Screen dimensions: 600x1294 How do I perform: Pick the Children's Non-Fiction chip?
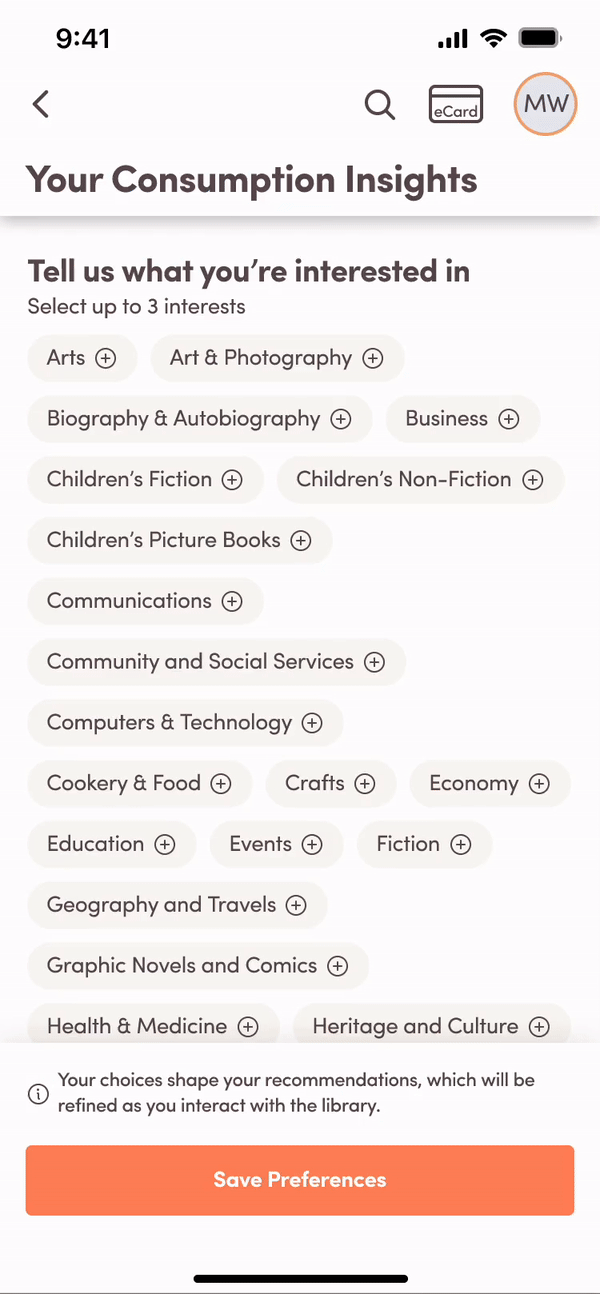point(420,479)
